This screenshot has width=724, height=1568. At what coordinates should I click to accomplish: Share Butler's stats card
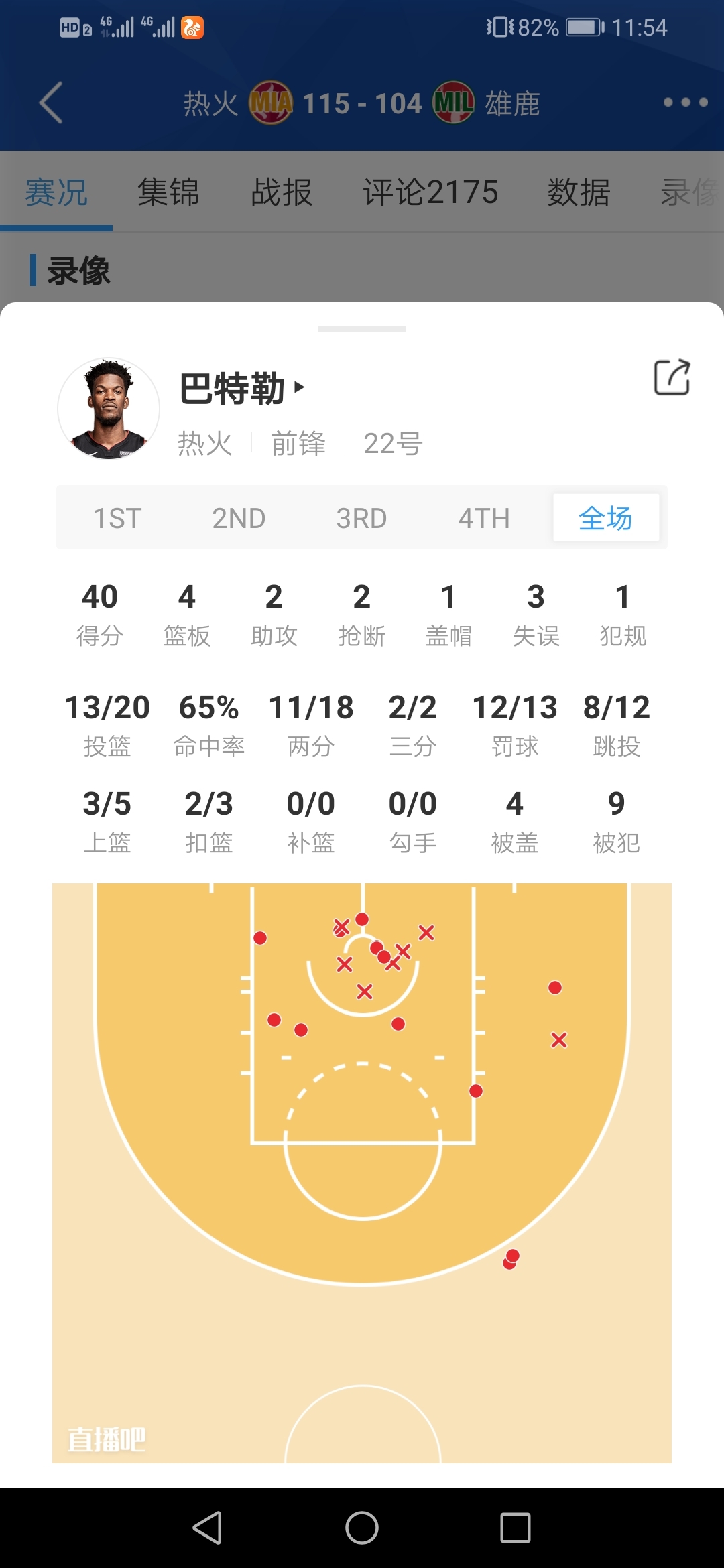(672, 377)
